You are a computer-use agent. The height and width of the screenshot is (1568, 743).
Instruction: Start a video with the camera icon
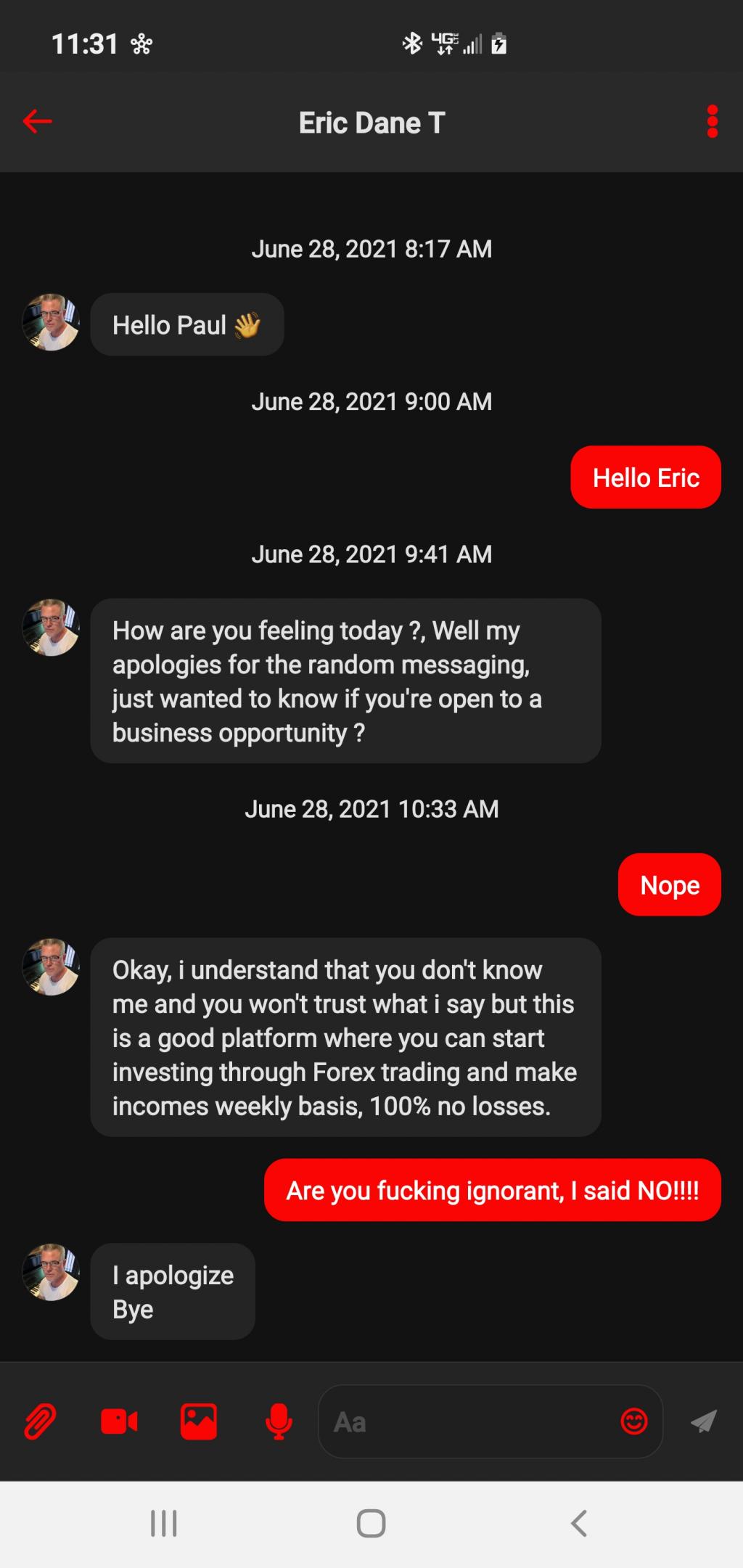pyautogui.click(x=120, y=1421)
